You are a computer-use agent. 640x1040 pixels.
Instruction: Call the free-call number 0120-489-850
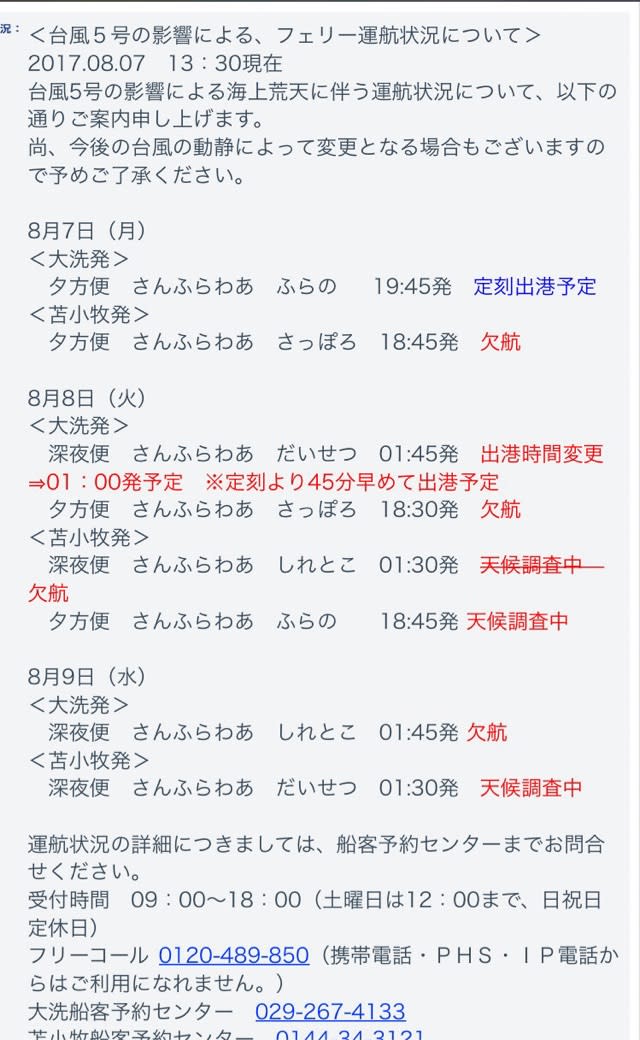click(233, 955)
